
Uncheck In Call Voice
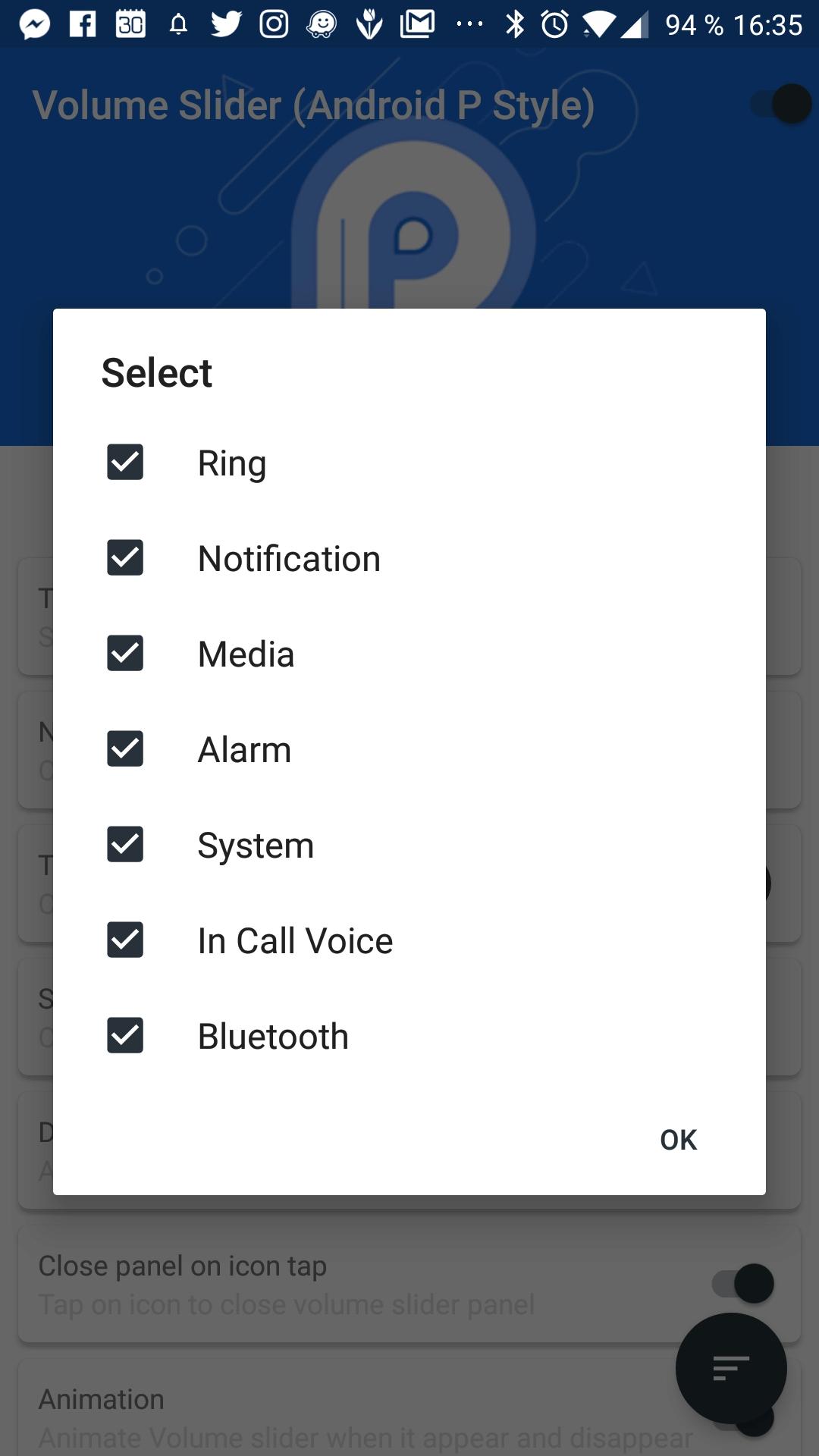(125, 940)
